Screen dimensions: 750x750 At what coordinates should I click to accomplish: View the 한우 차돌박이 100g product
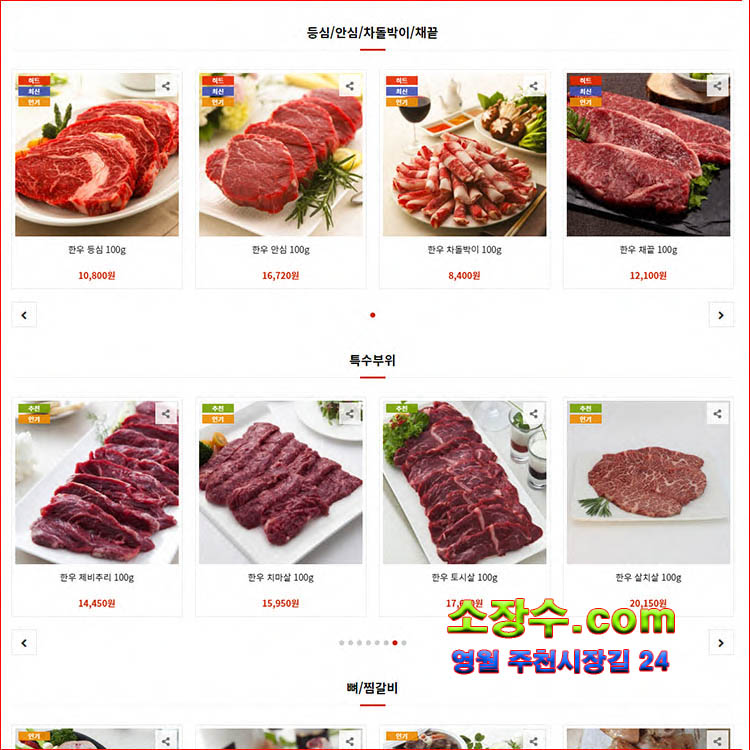(x=464, y=155)
